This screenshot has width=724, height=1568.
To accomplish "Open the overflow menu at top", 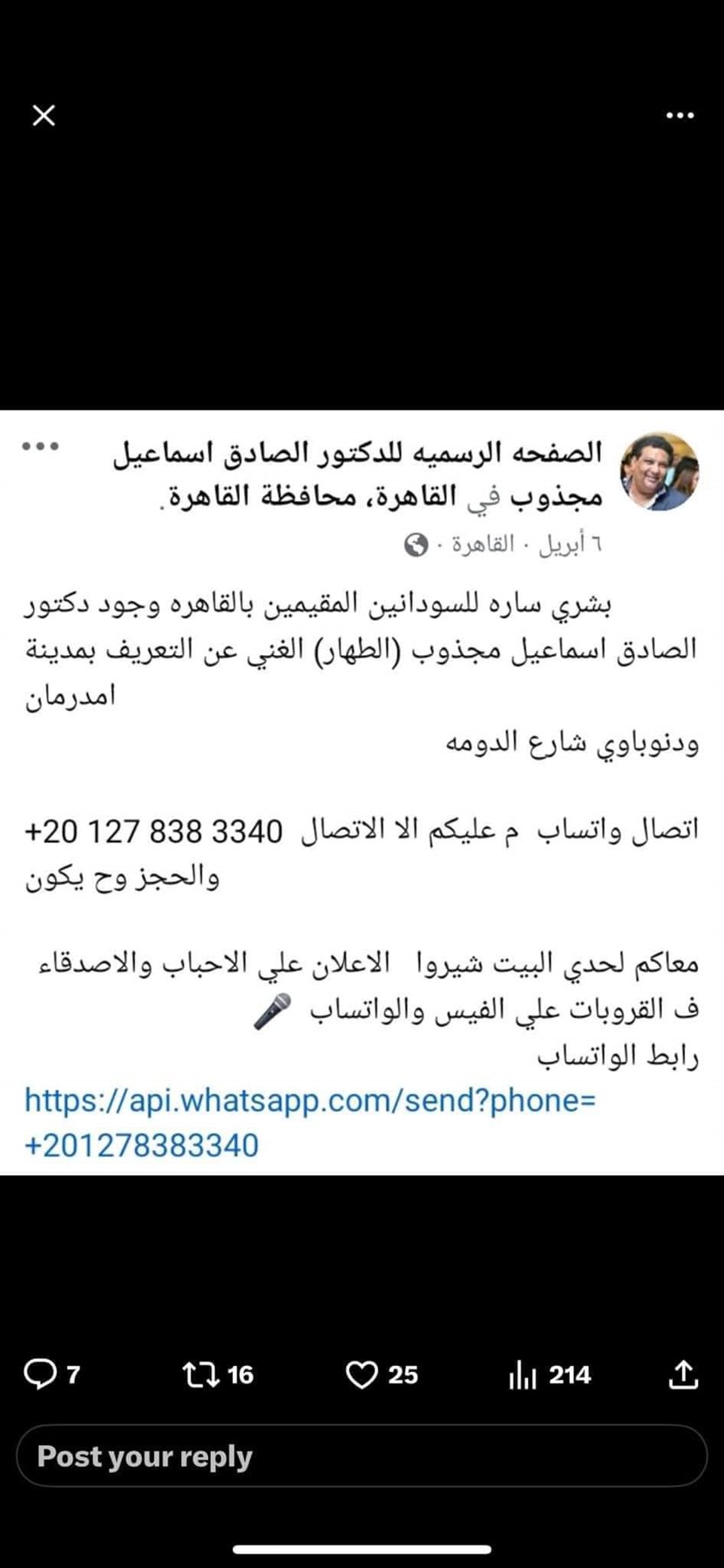I will (680, 115).
